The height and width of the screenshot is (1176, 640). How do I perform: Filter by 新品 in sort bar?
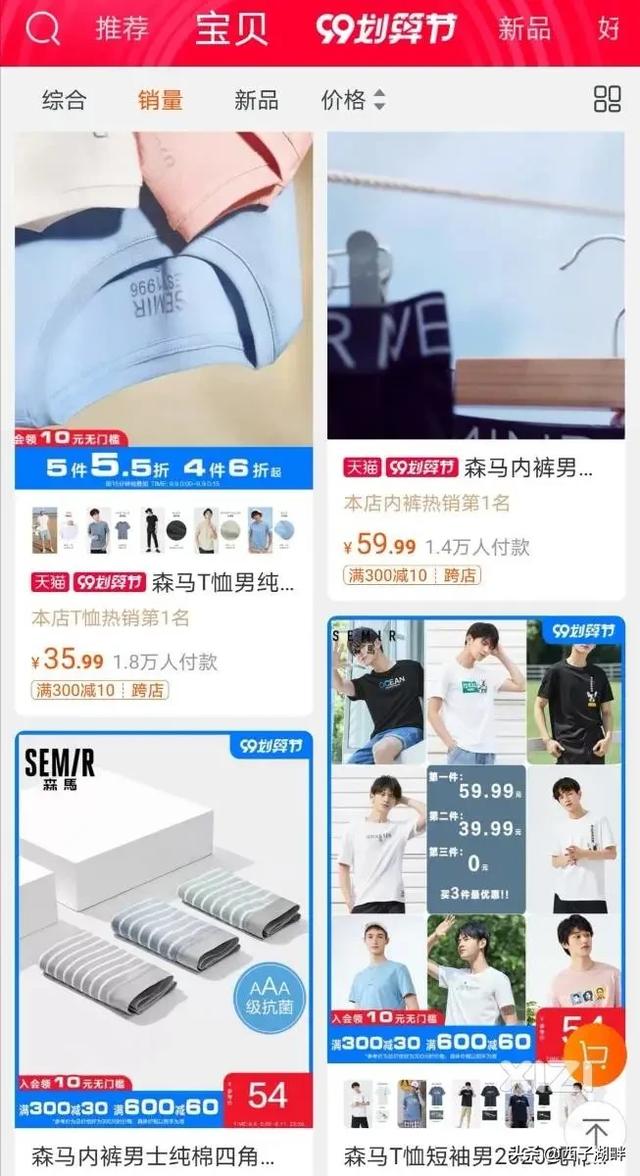click(256, 99)
